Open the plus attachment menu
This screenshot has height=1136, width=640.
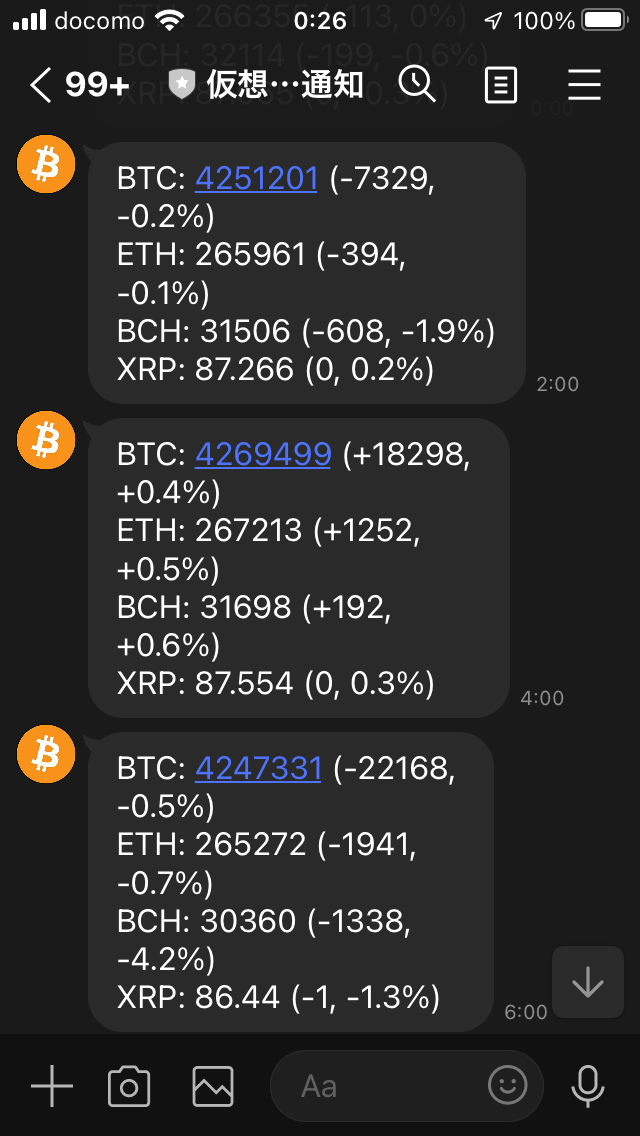(52, 1086)
